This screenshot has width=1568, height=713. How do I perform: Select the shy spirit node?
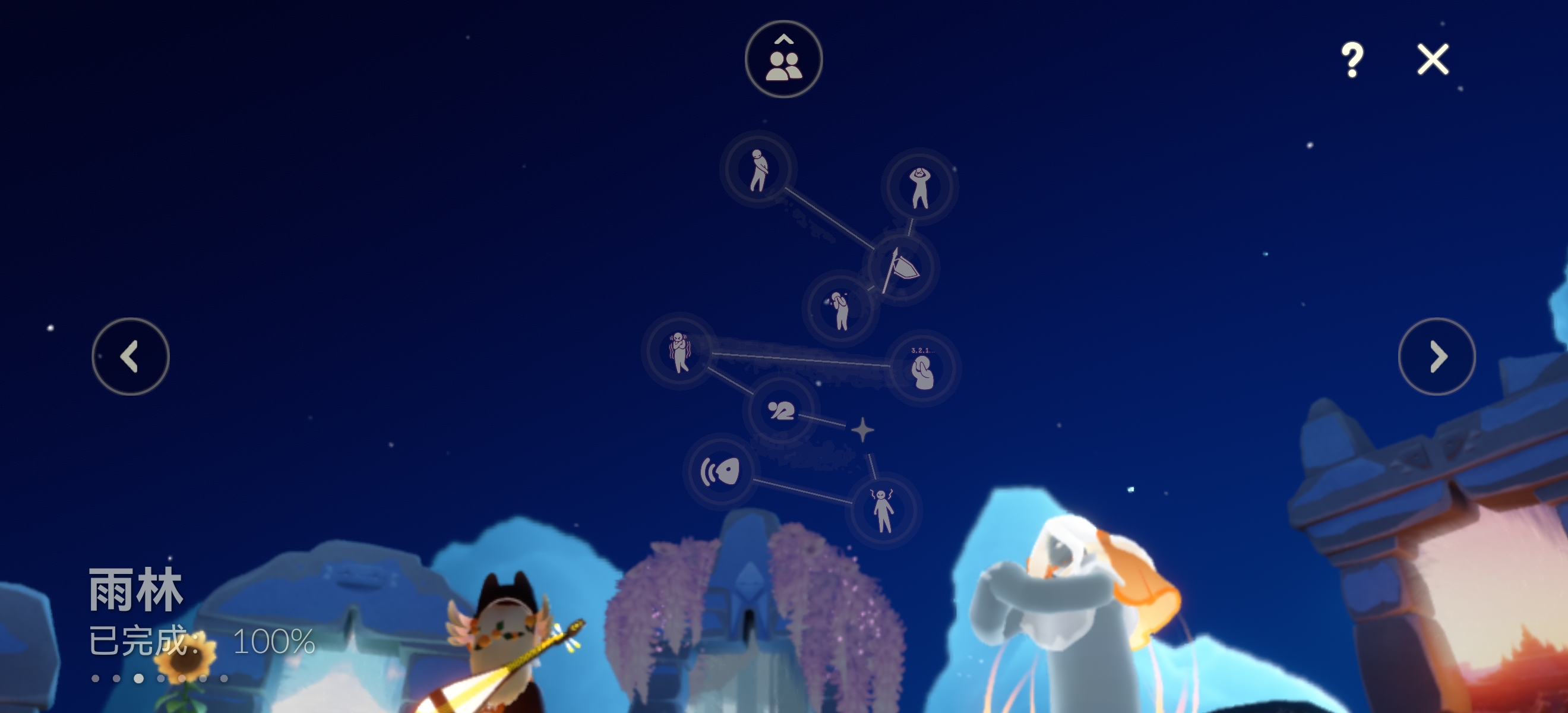758,169
